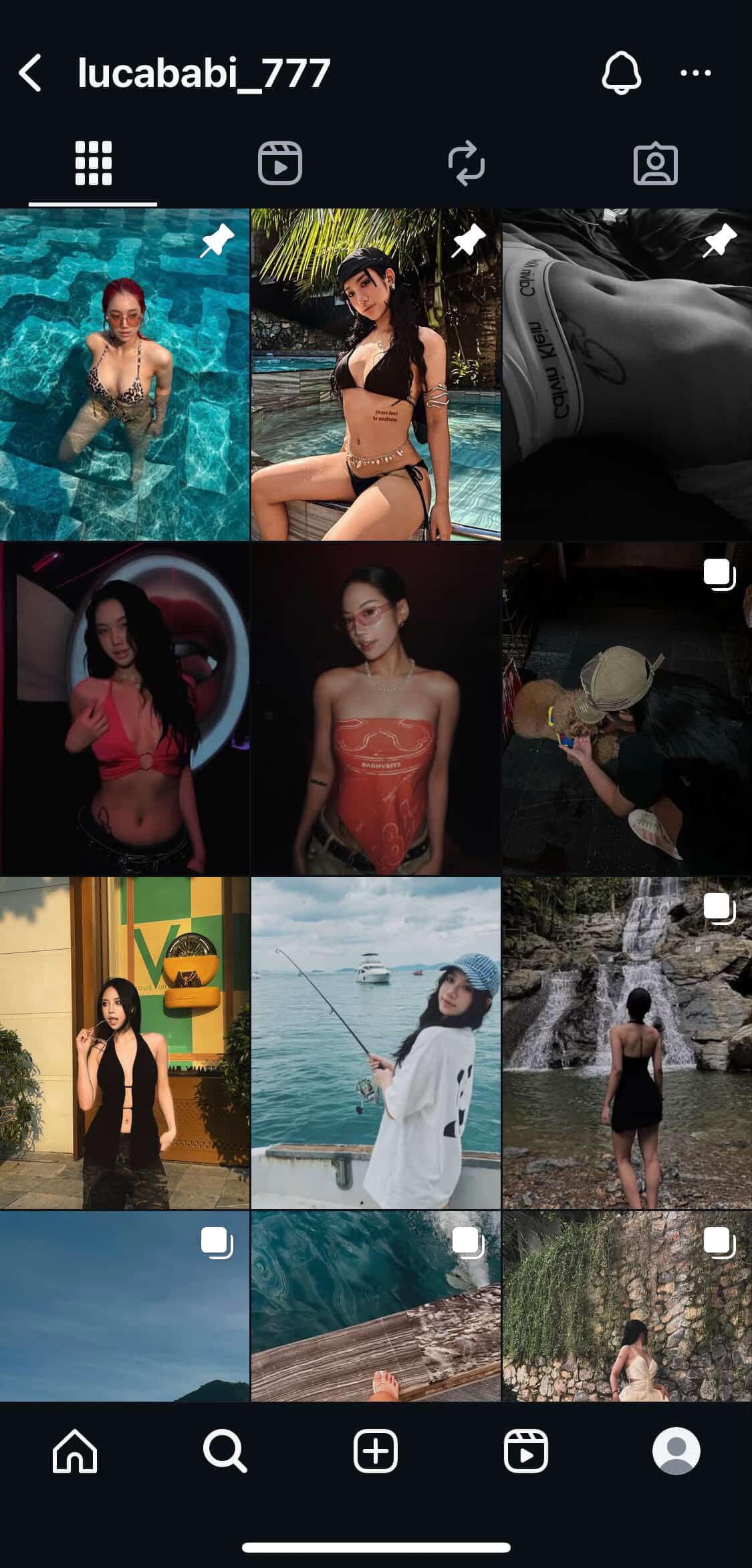This screenshot has height=1568, width=752.
Task: Go back from lucababi_777 profile
Action: [31, 72]
